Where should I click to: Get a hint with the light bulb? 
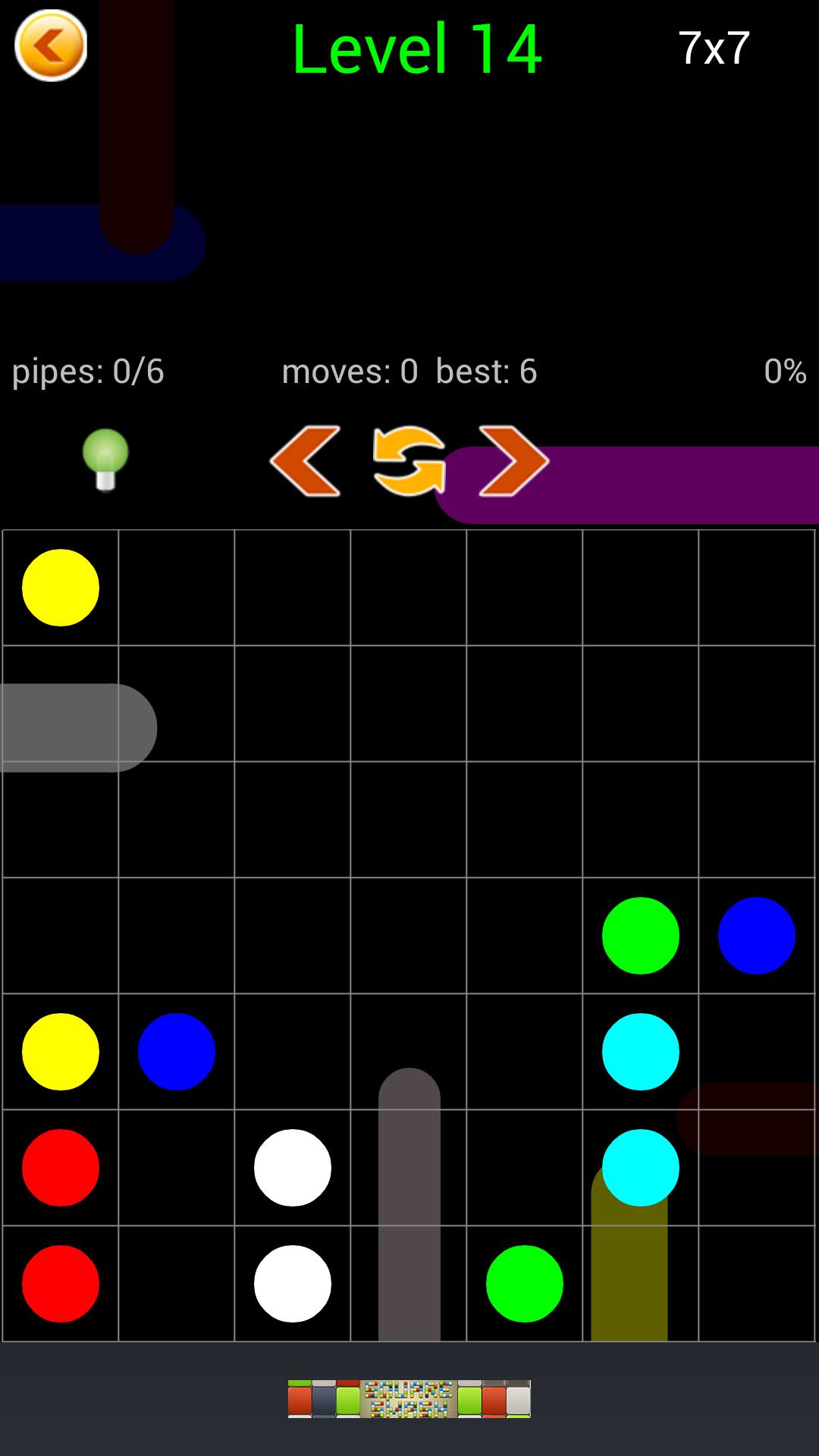click(x=105, y=459)
